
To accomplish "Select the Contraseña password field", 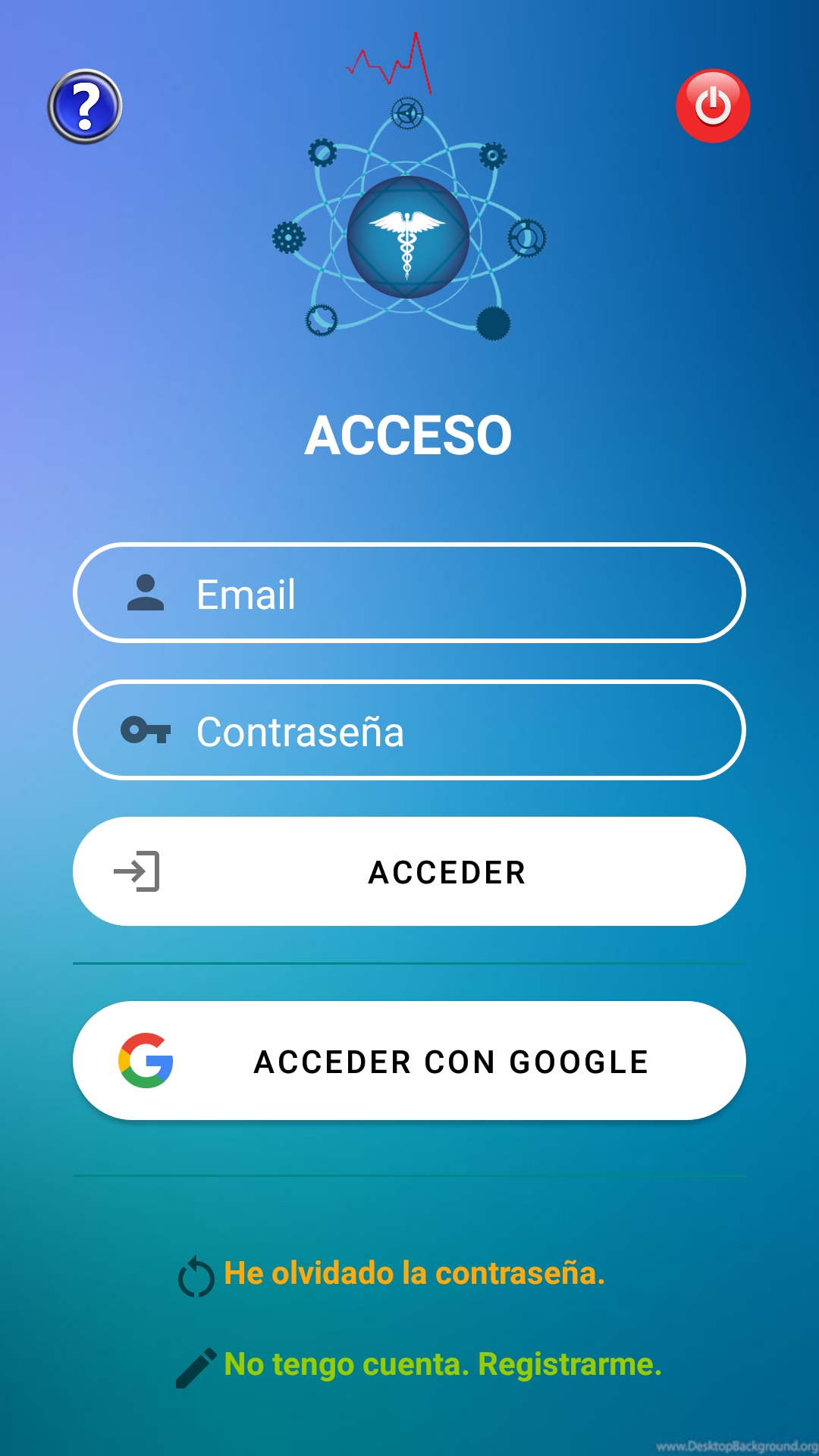I will coord(409,730).
